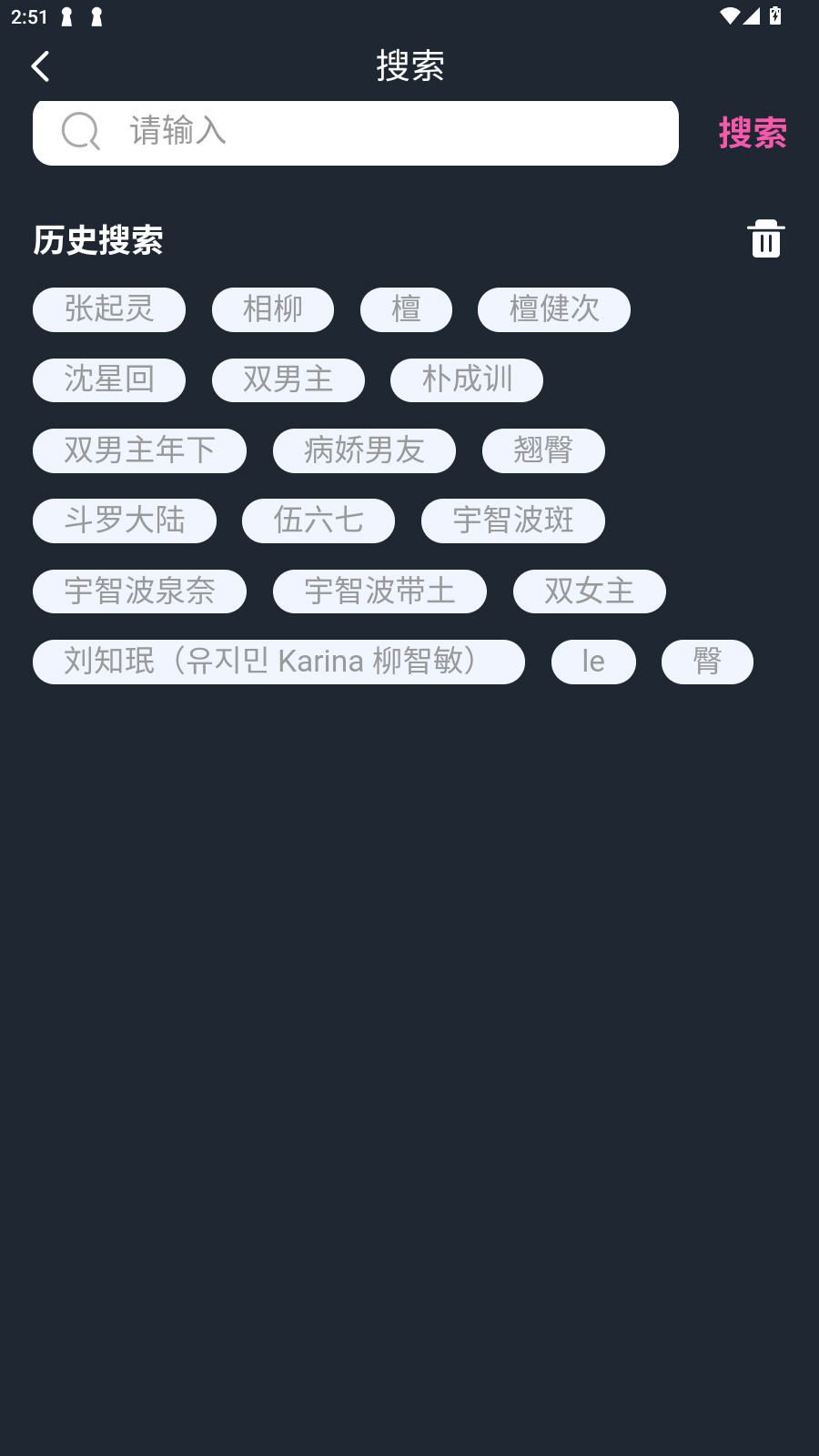Search again for 朴成训

[467, 379]
